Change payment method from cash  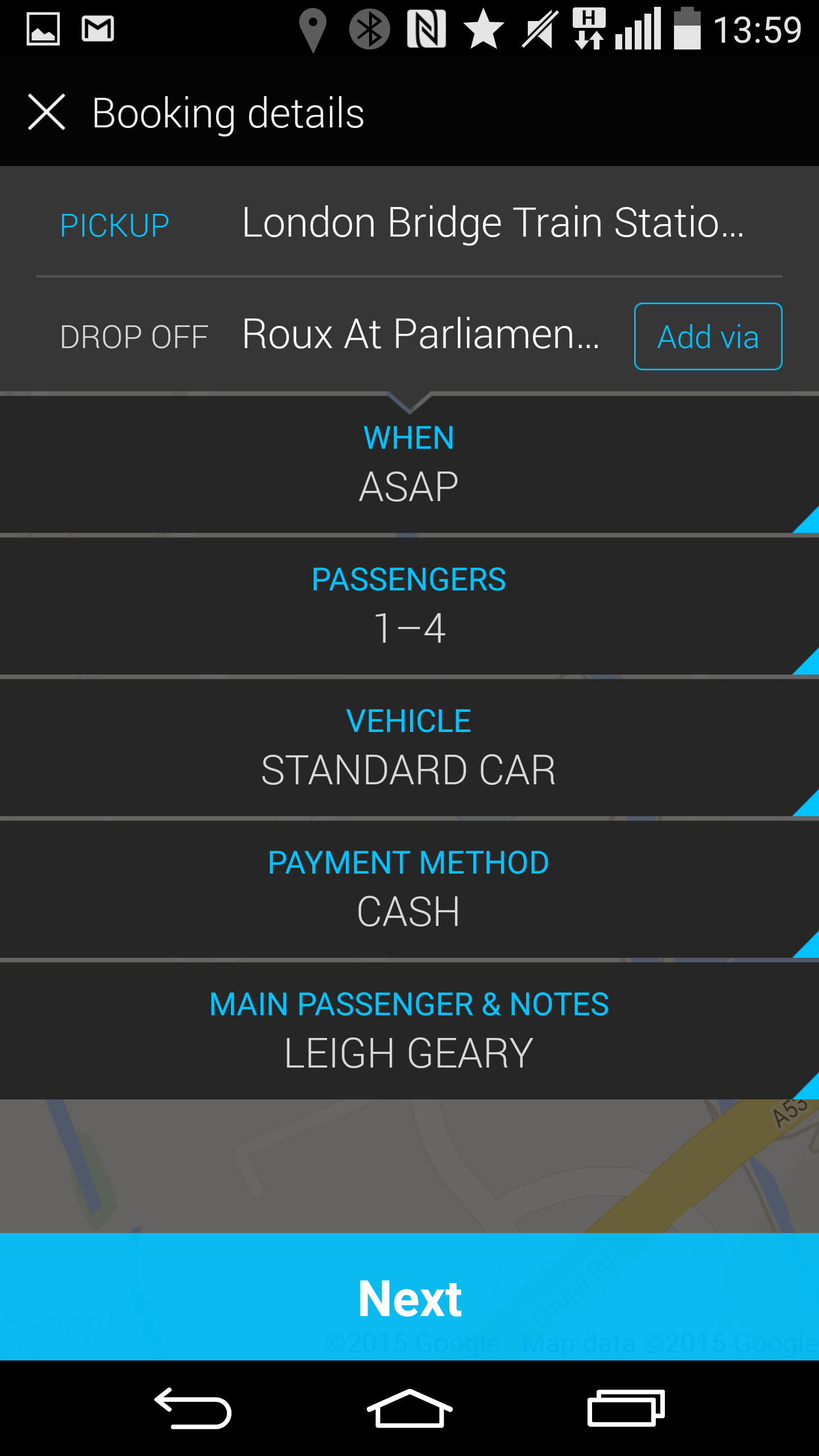(x=409, y=889)
